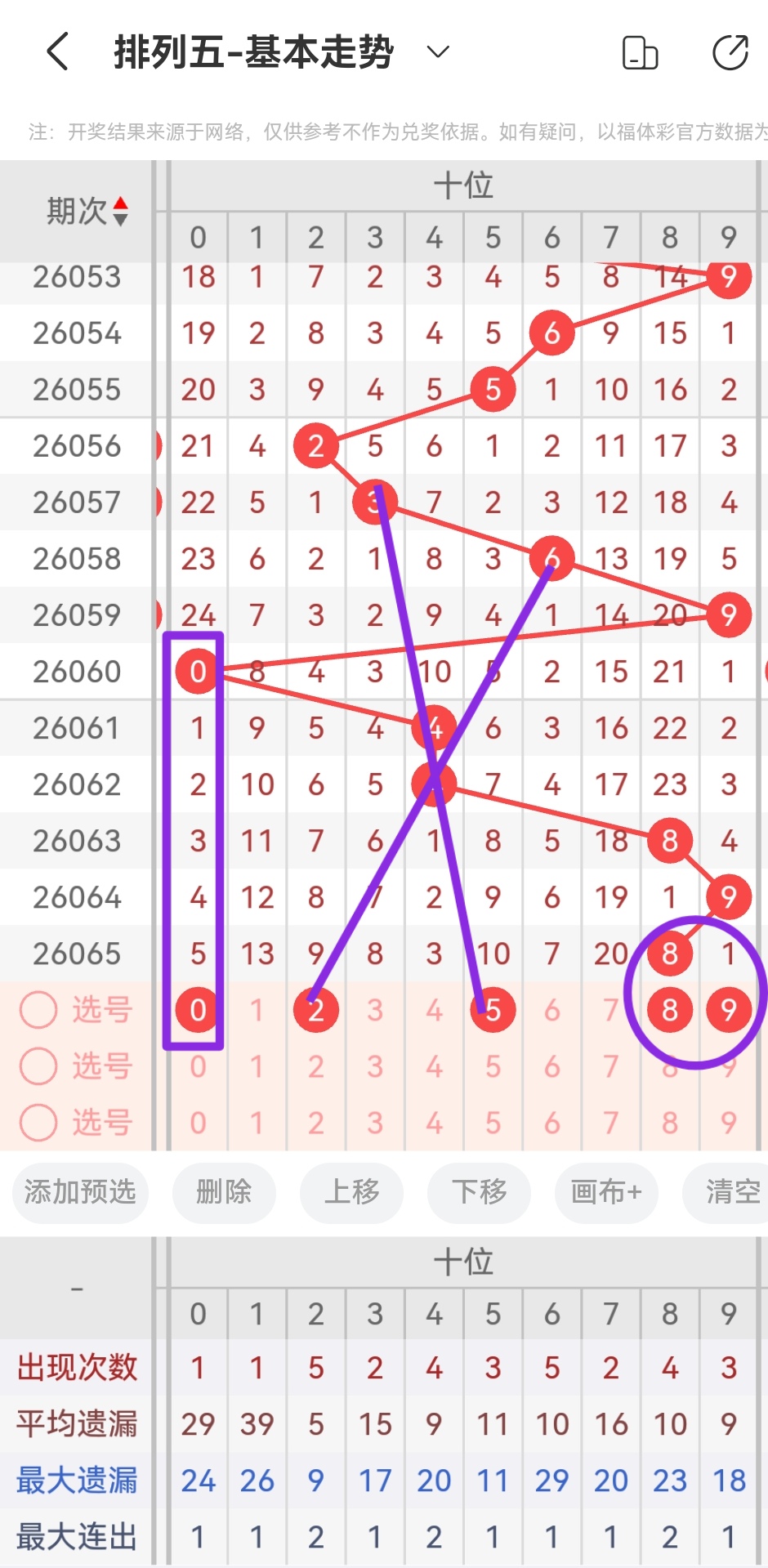Screen dimensions: 768x1568
Task: Go back using the top-left arrow
Action: point(57,52)
